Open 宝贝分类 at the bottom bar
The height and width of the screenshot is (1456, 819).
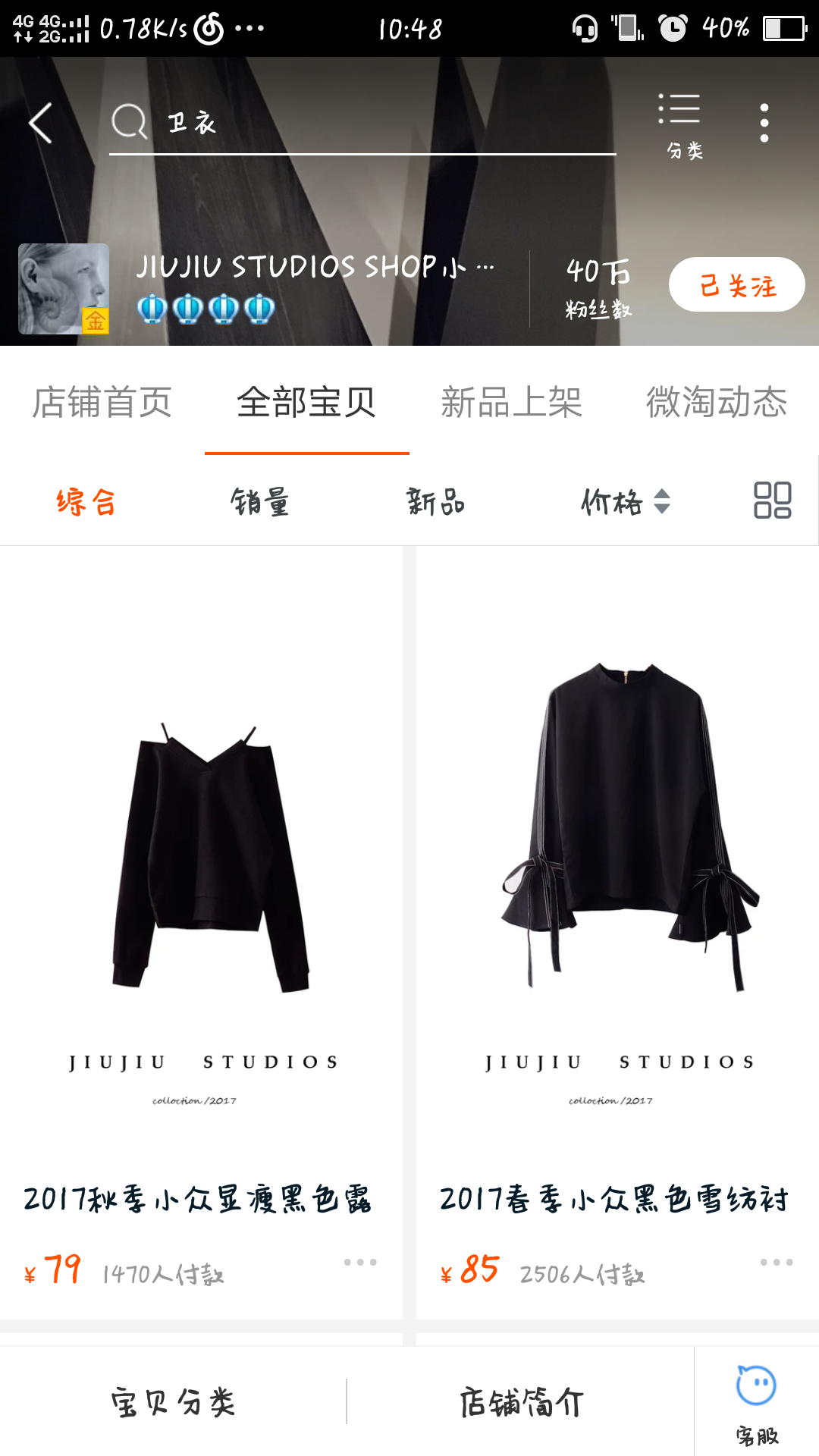(x=173, y=1401)
